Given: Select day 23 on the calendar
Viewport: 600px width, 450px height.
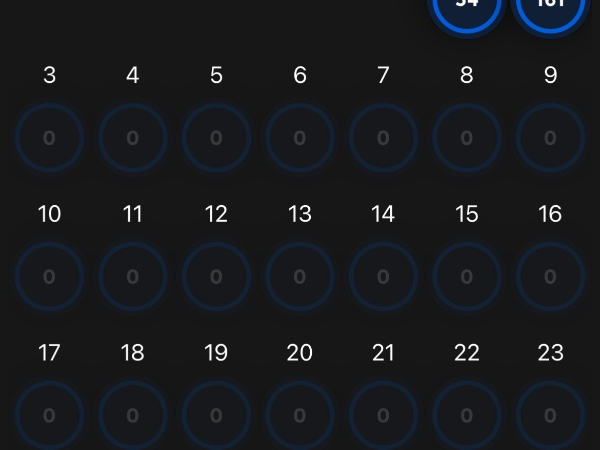Looking at the screenshot, I should click(550, 415).
